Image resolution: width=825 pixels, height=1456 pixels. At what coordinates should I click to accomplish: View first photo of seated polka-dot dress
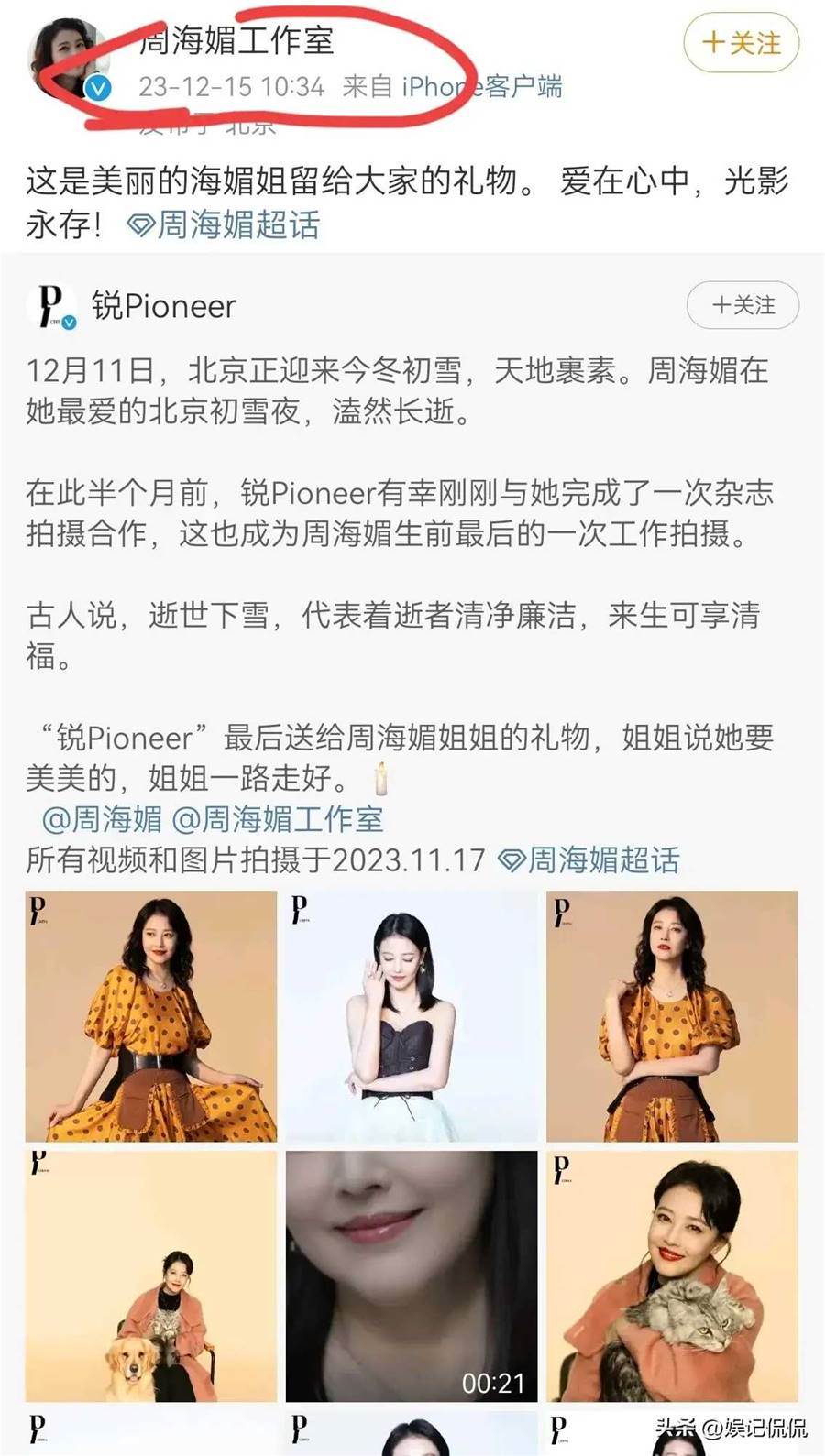coord(151,1015)
